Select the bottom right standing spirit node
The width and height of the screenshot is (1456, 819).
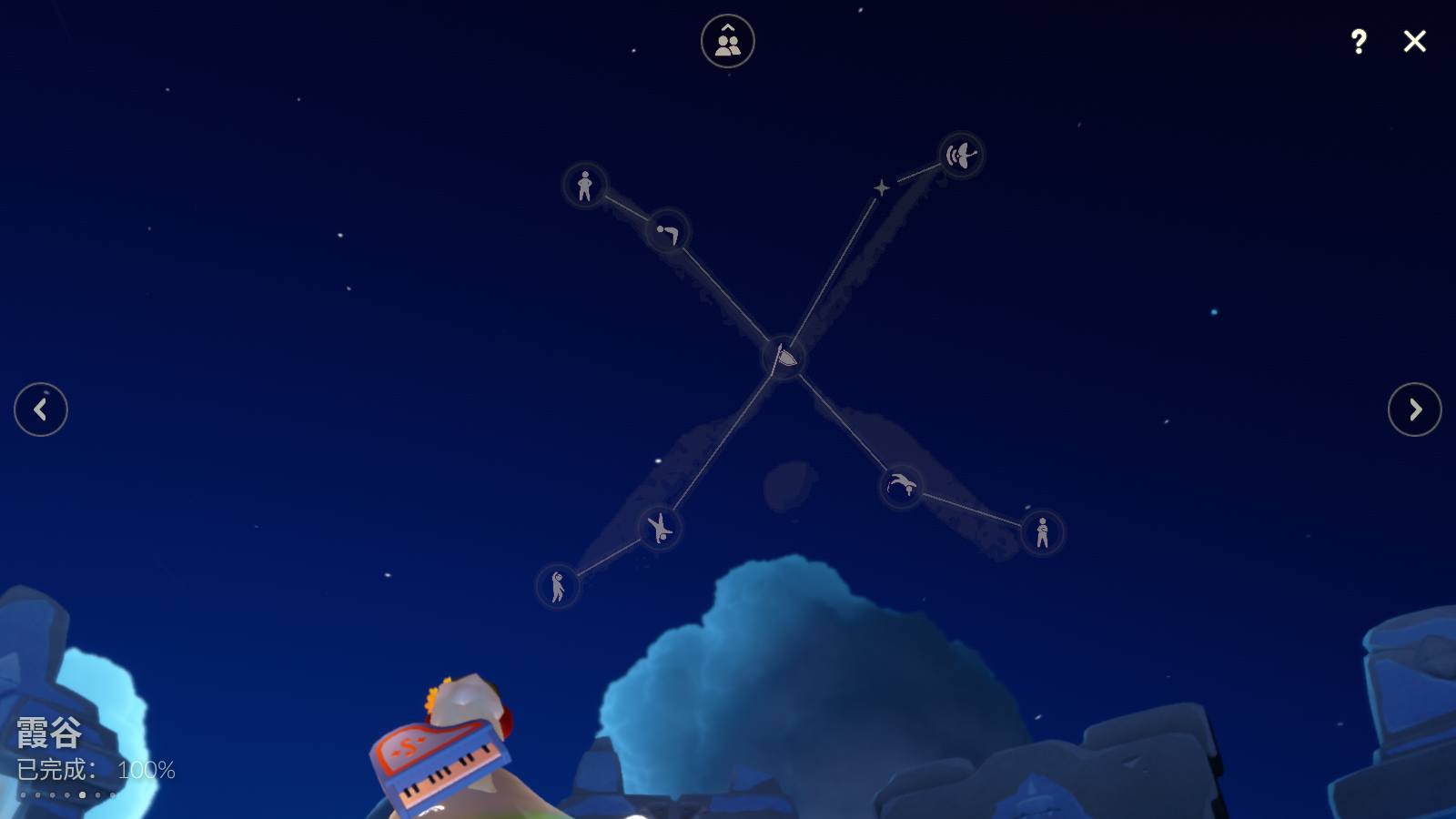(x=1042, y=532)
